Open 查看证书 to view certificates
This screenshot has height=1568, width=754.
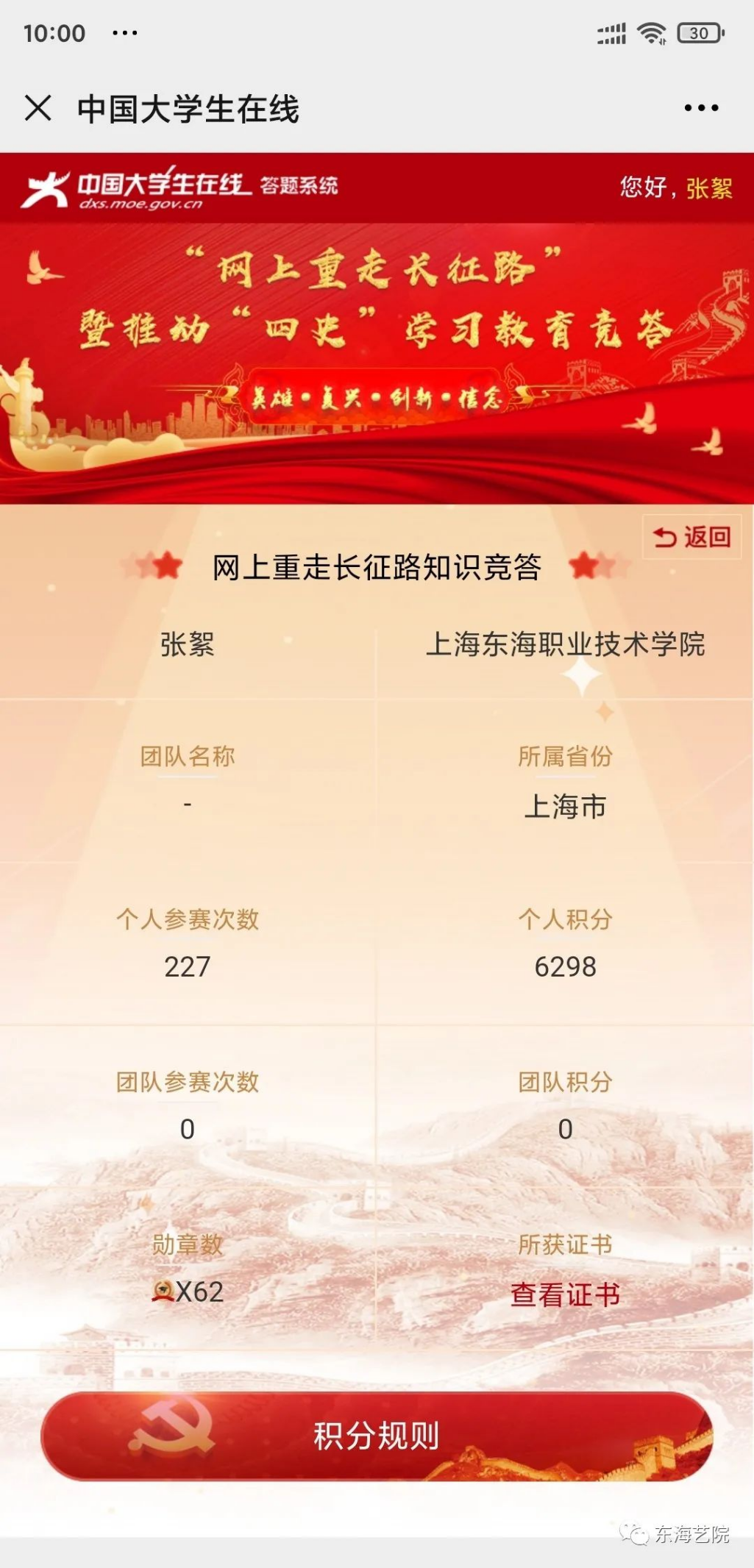[x=565, y=1294]
